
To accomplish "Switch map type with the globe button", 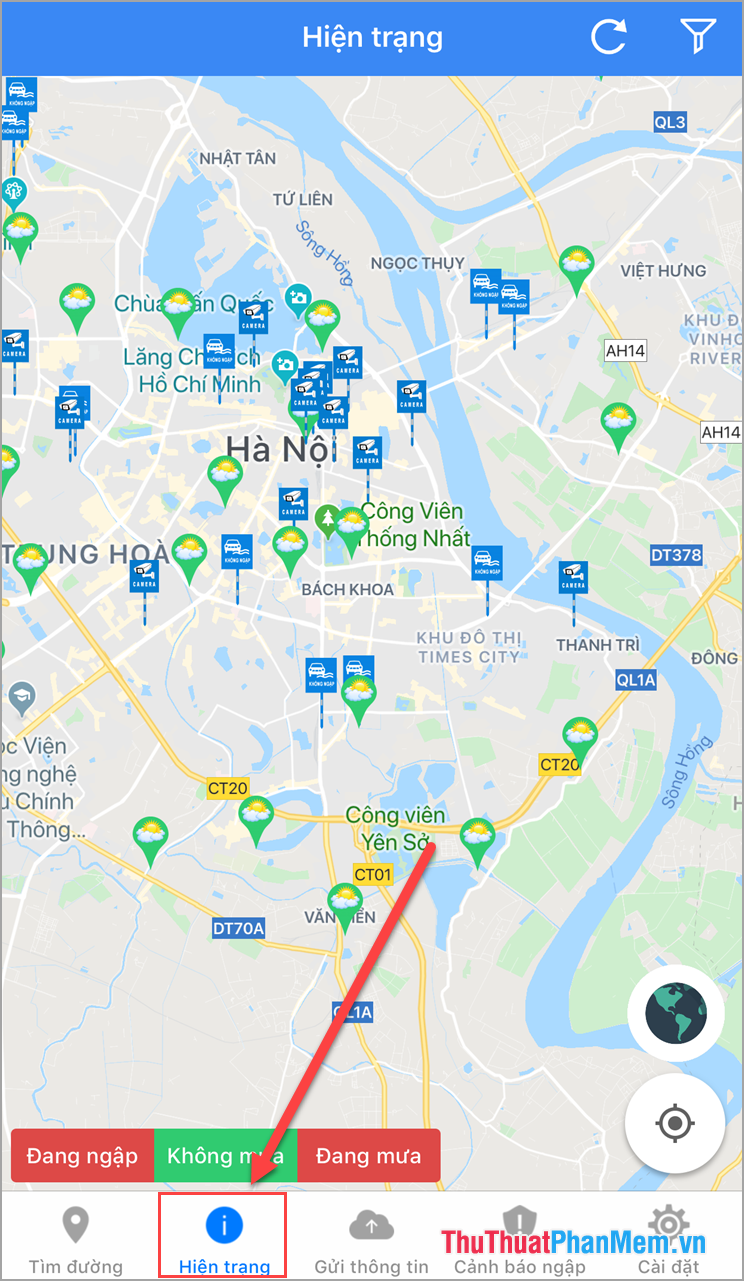I will 675,1013.
